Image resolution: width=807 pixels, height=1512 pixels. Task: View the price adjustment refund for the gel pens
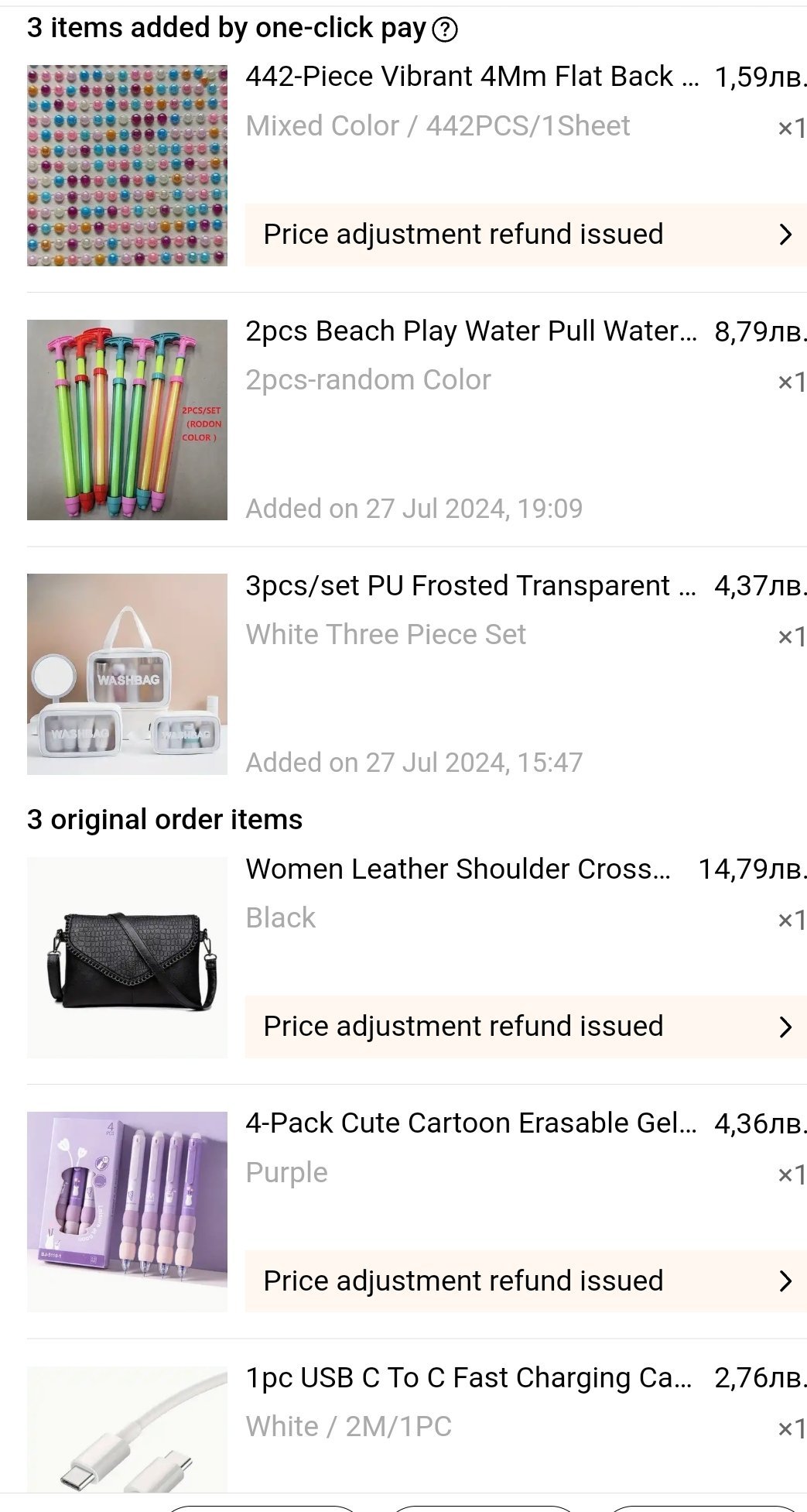tap(525, 1281)
